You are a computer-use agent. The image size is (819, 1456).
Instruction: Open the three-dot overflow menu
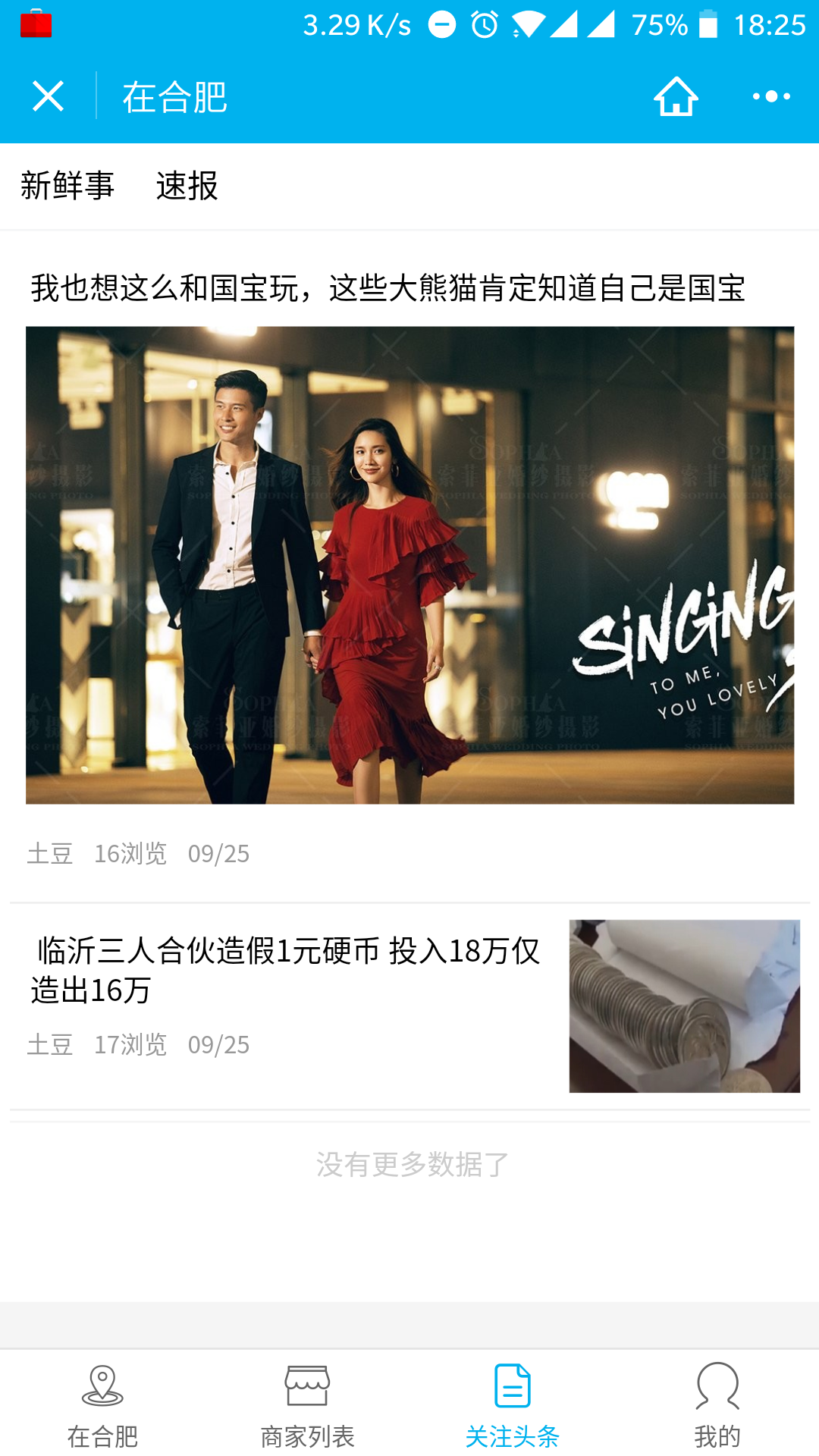[771, 96]
